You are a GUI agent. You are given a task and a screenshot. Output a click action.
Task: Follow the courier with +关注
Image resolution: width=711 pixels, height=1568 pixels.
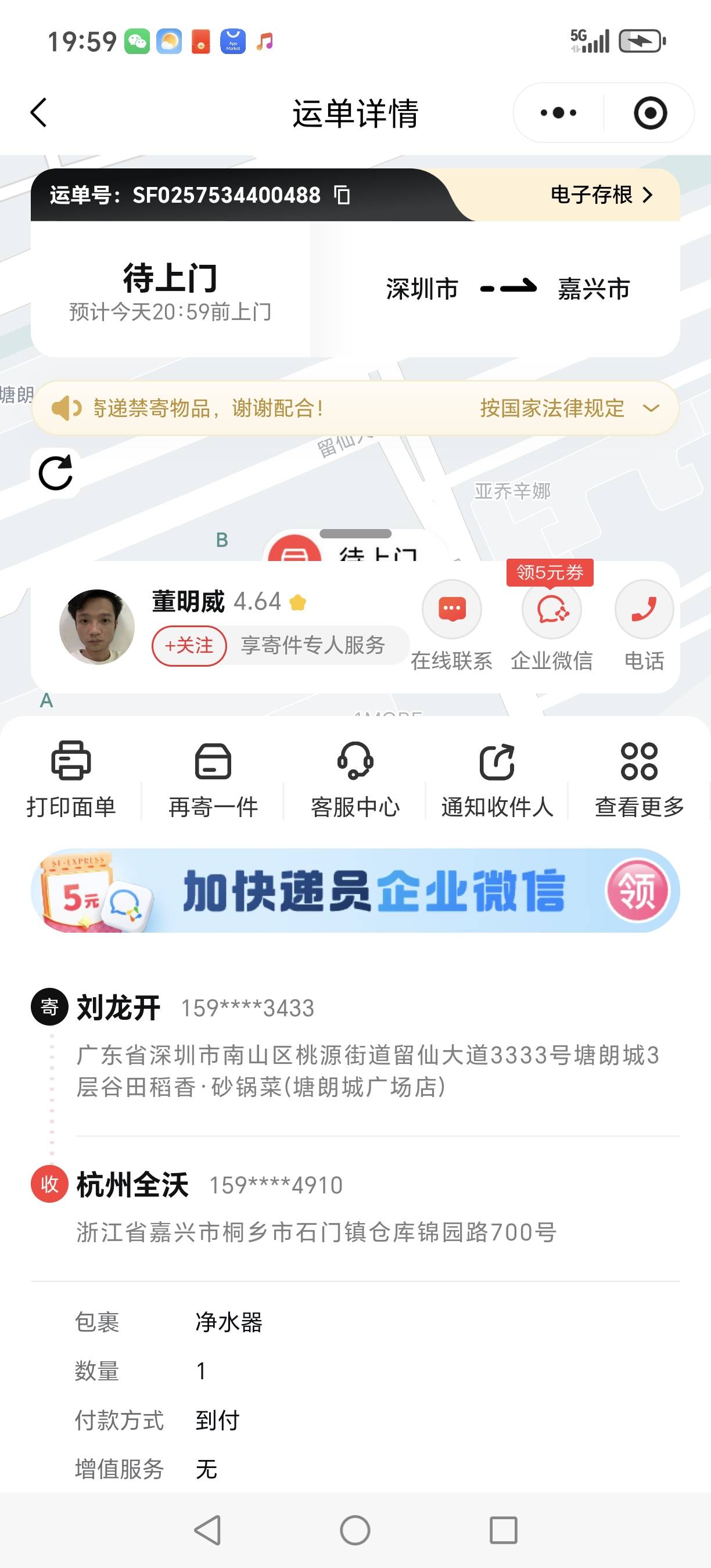tap(189, 645)
